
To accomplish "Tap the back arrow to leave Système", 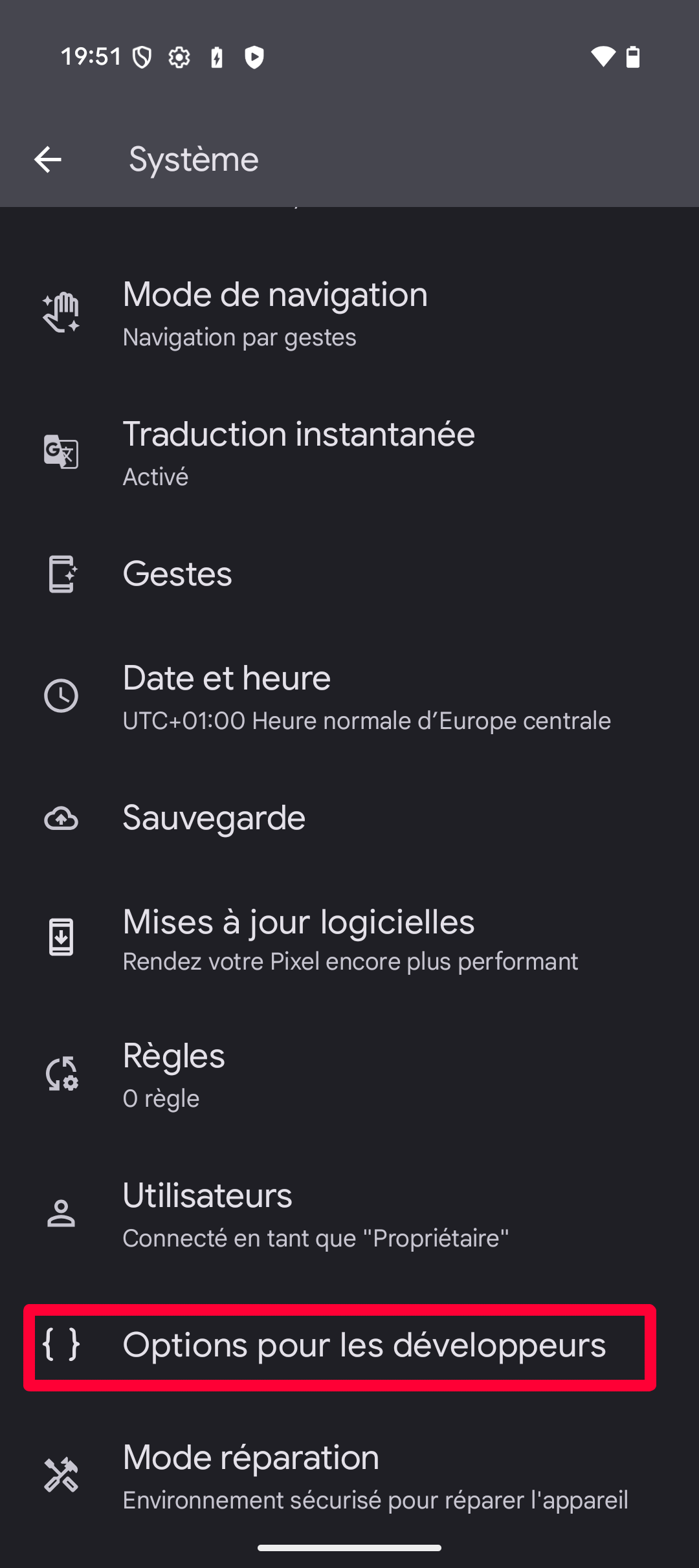I will tap(47, 159).
